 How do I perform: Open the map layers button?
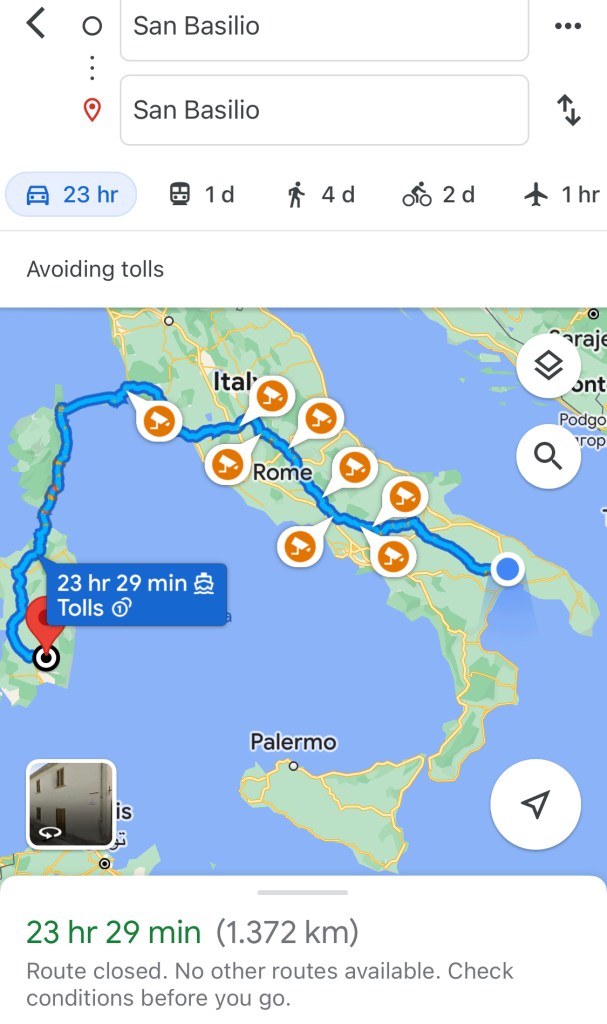point(549,367)
